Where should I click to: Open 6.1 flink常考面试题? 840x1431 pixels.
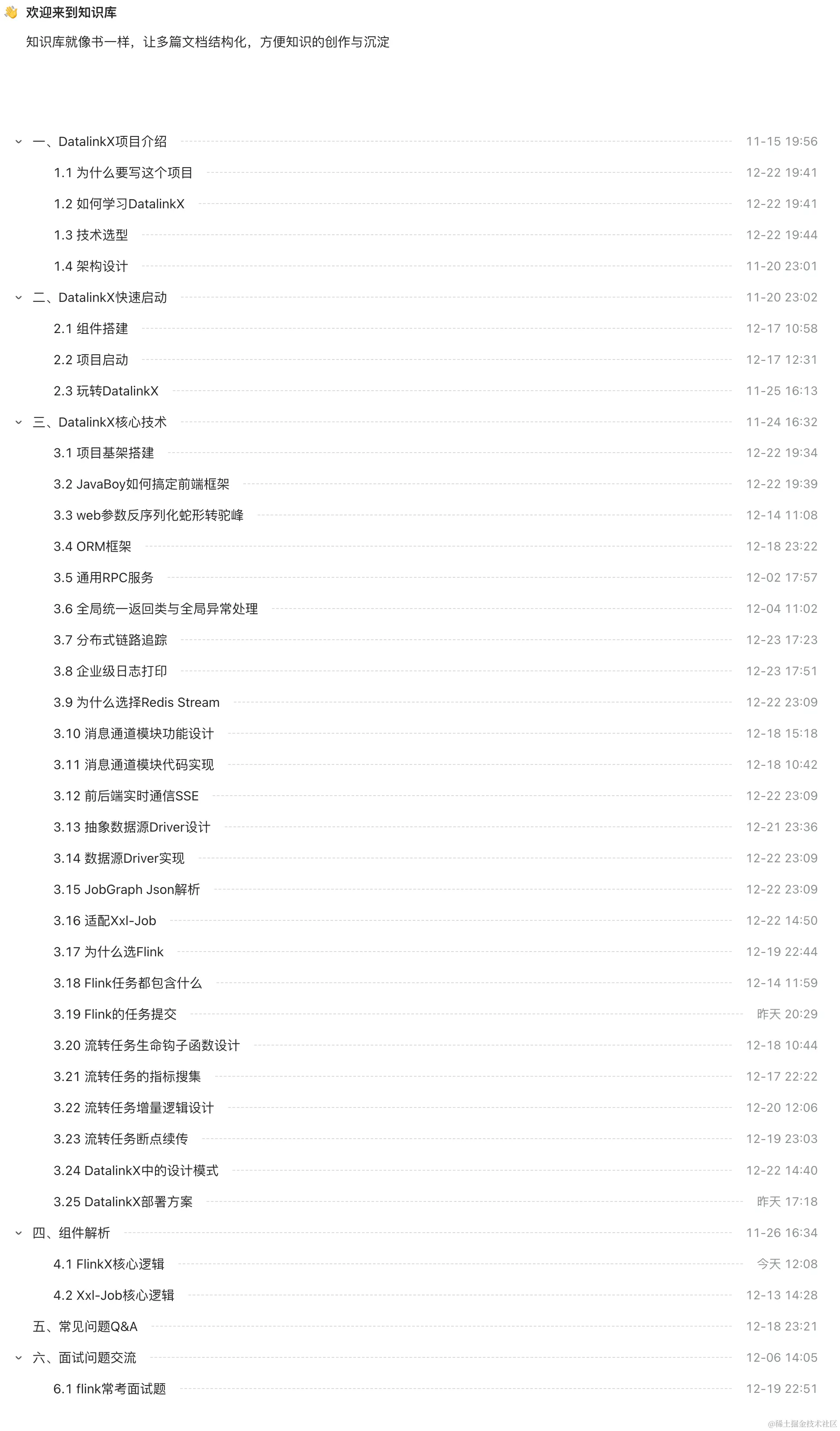click(x=110, y=1389)
